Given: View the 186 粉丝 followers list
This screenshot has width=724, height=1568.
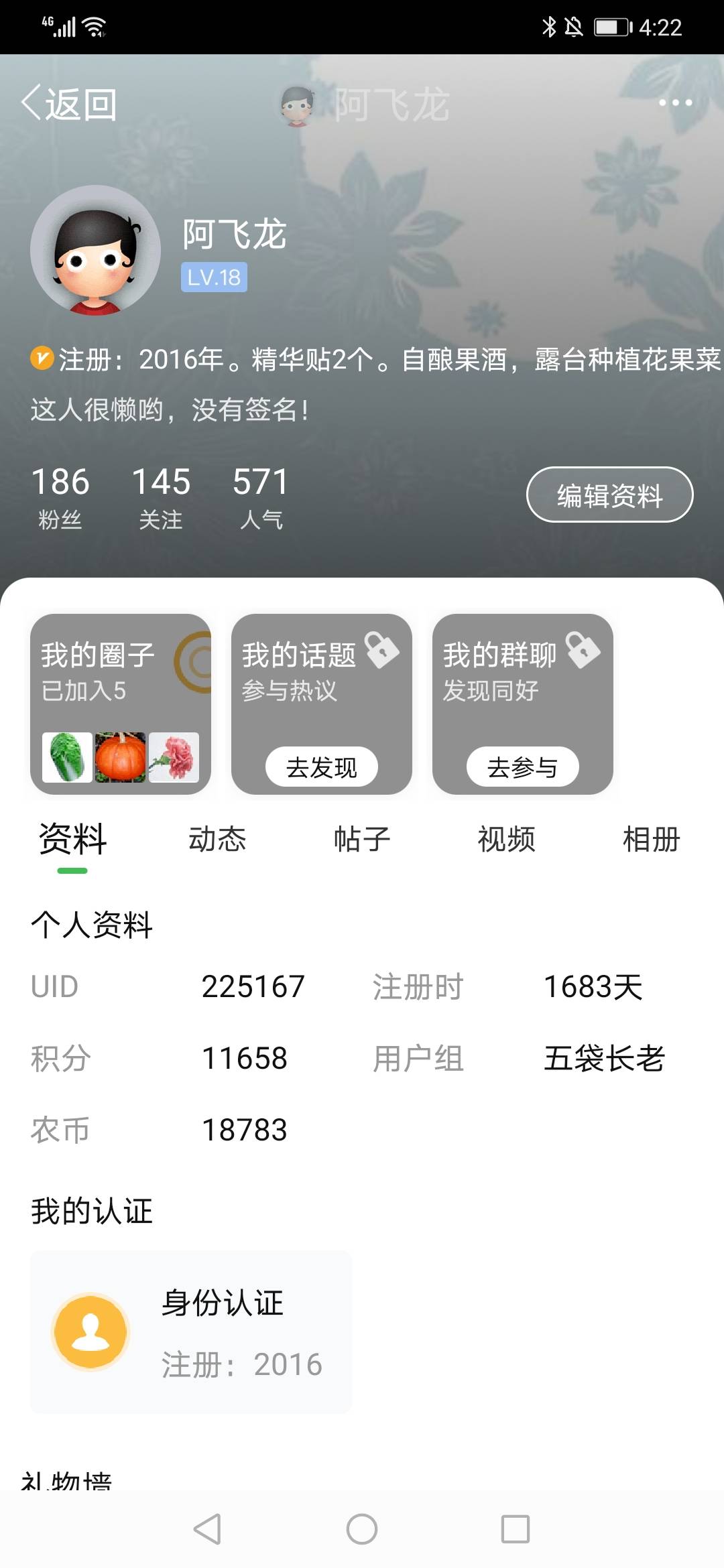Looking at the screenshot, I should click(x=60, y=497).
